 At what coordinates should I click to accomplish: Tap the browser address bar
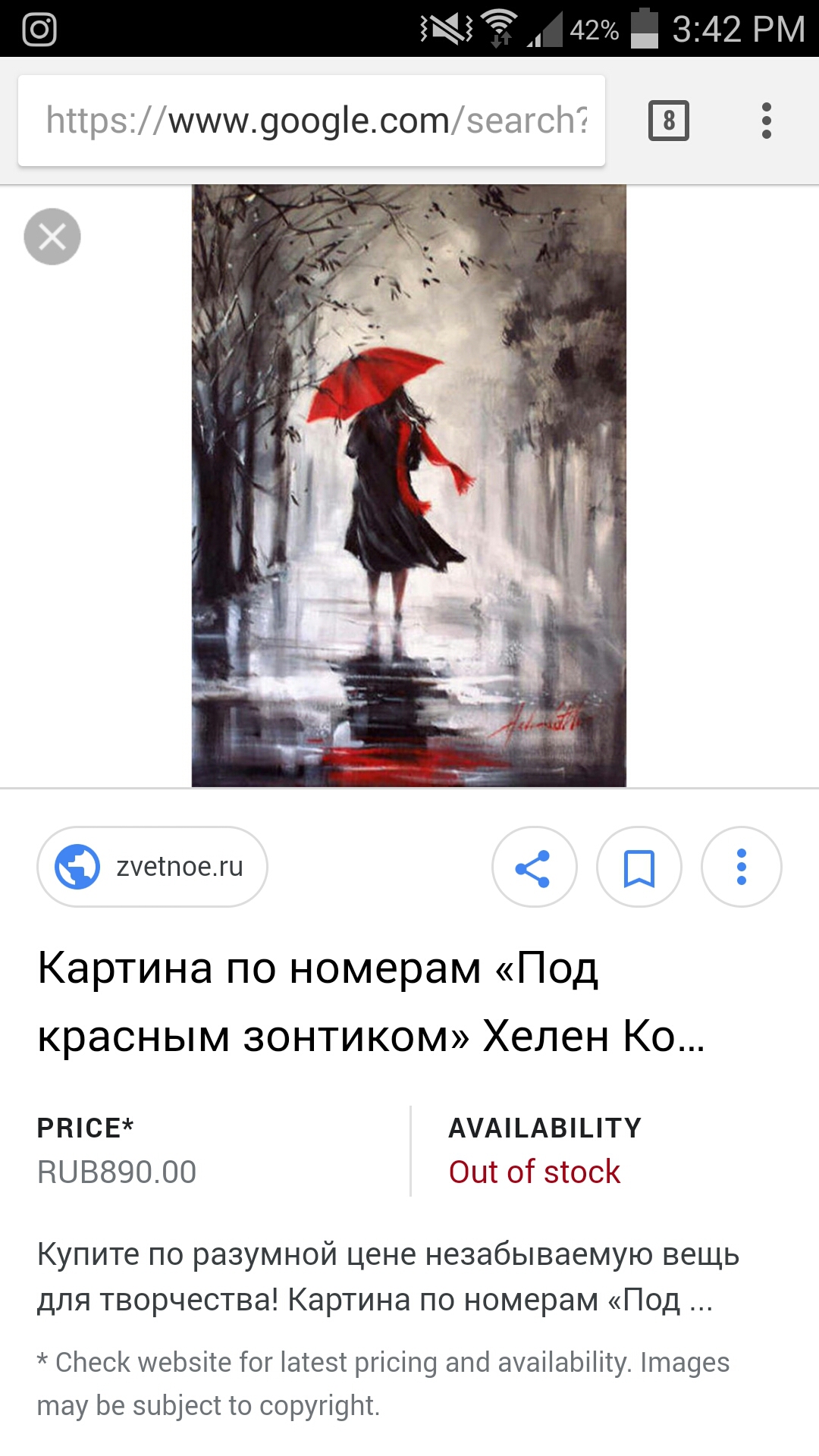(x=311, y=121)
